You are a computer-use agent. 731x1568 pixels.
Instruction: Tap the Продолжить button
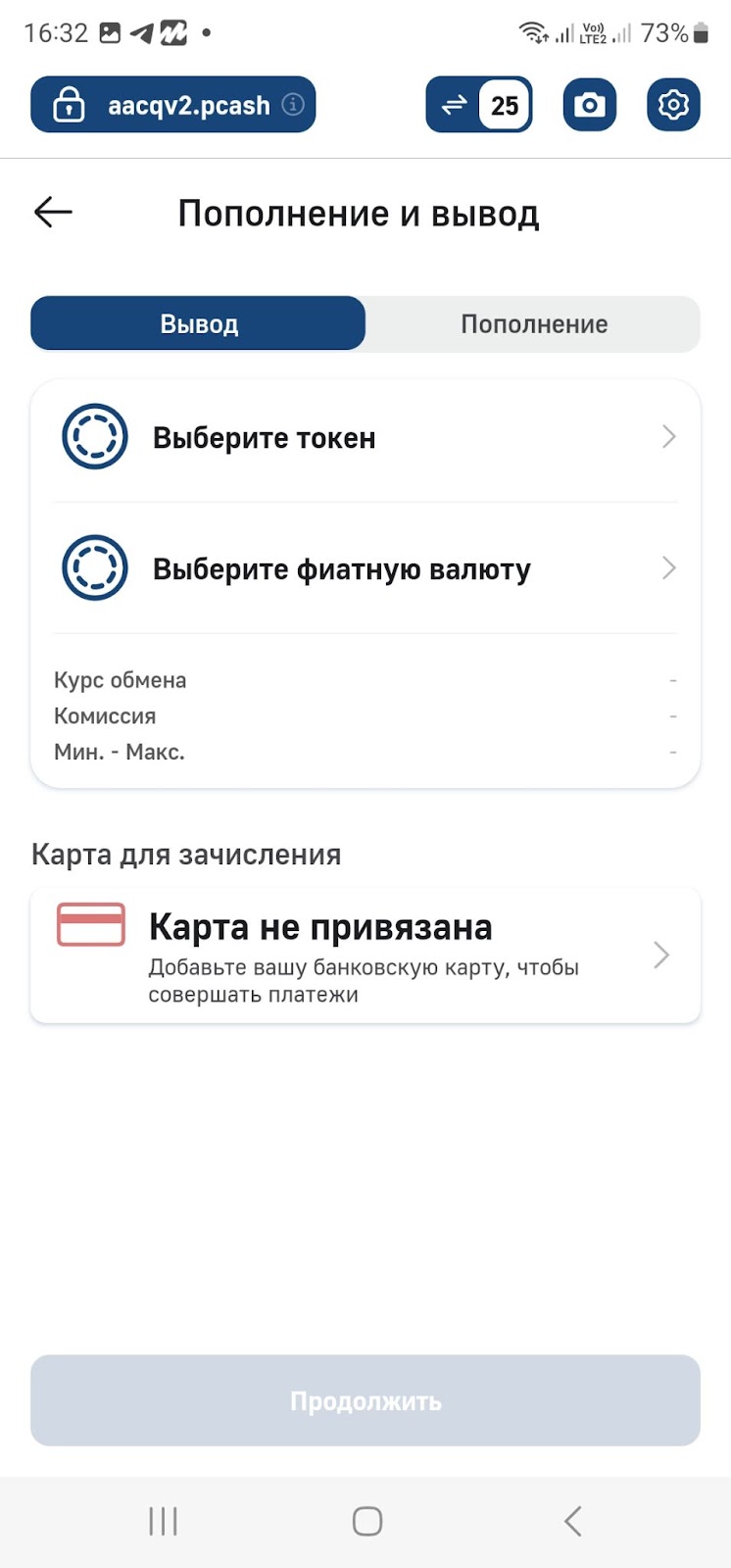point(365,1400)
